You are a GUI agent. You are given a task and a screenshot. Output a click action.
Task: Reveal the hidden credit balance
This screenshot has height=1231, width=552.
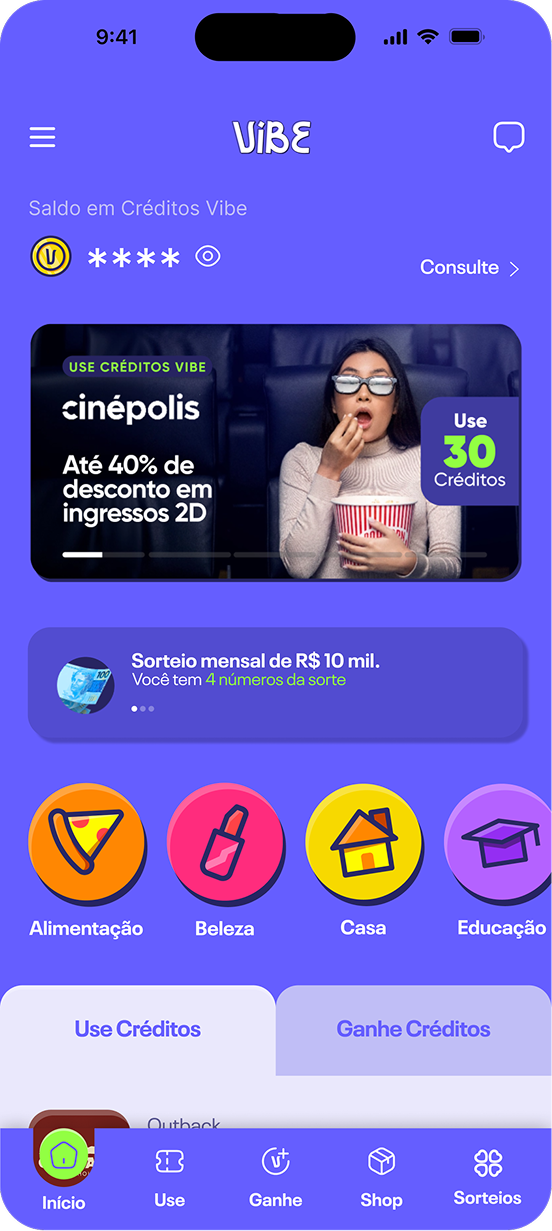[207, 257]
